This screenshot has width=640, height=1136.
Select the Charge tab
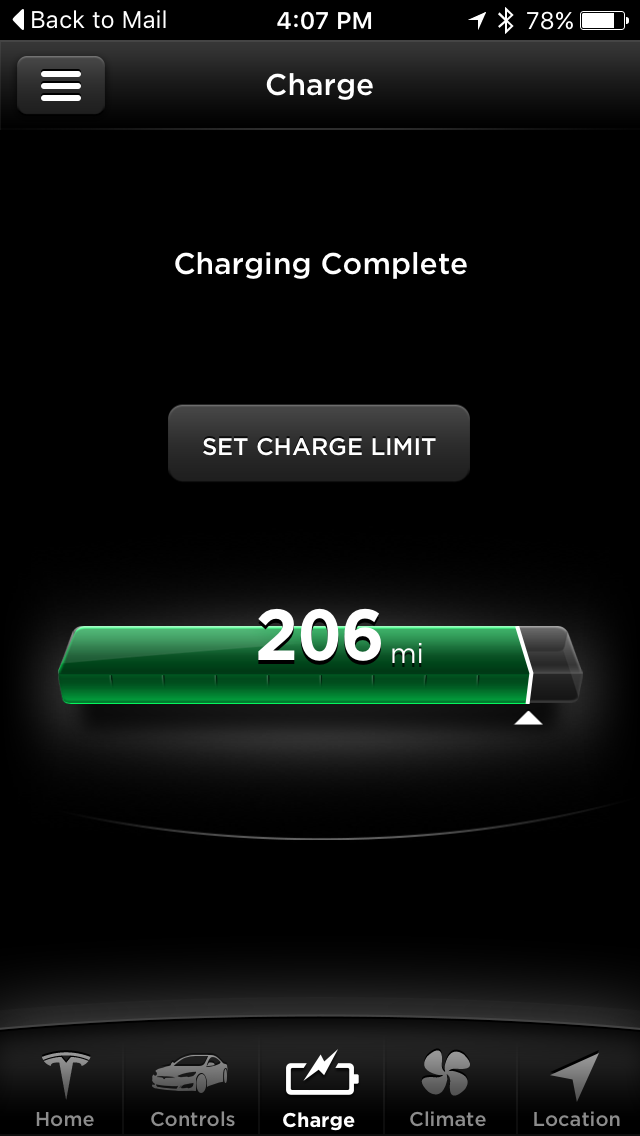tap(319, 1088)
